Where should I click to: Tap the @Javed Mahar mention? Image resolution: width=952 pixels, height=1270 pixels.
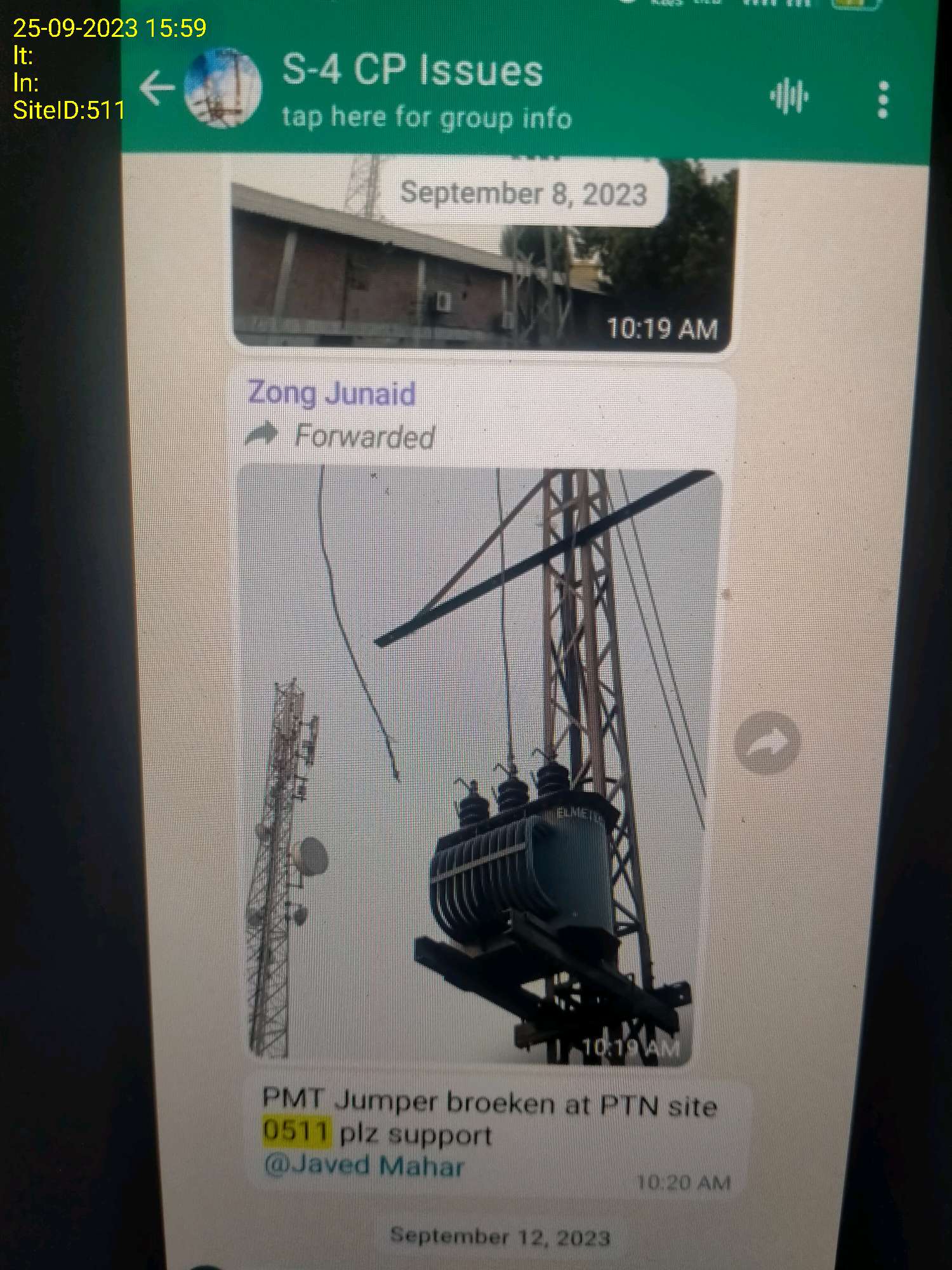364,1166
